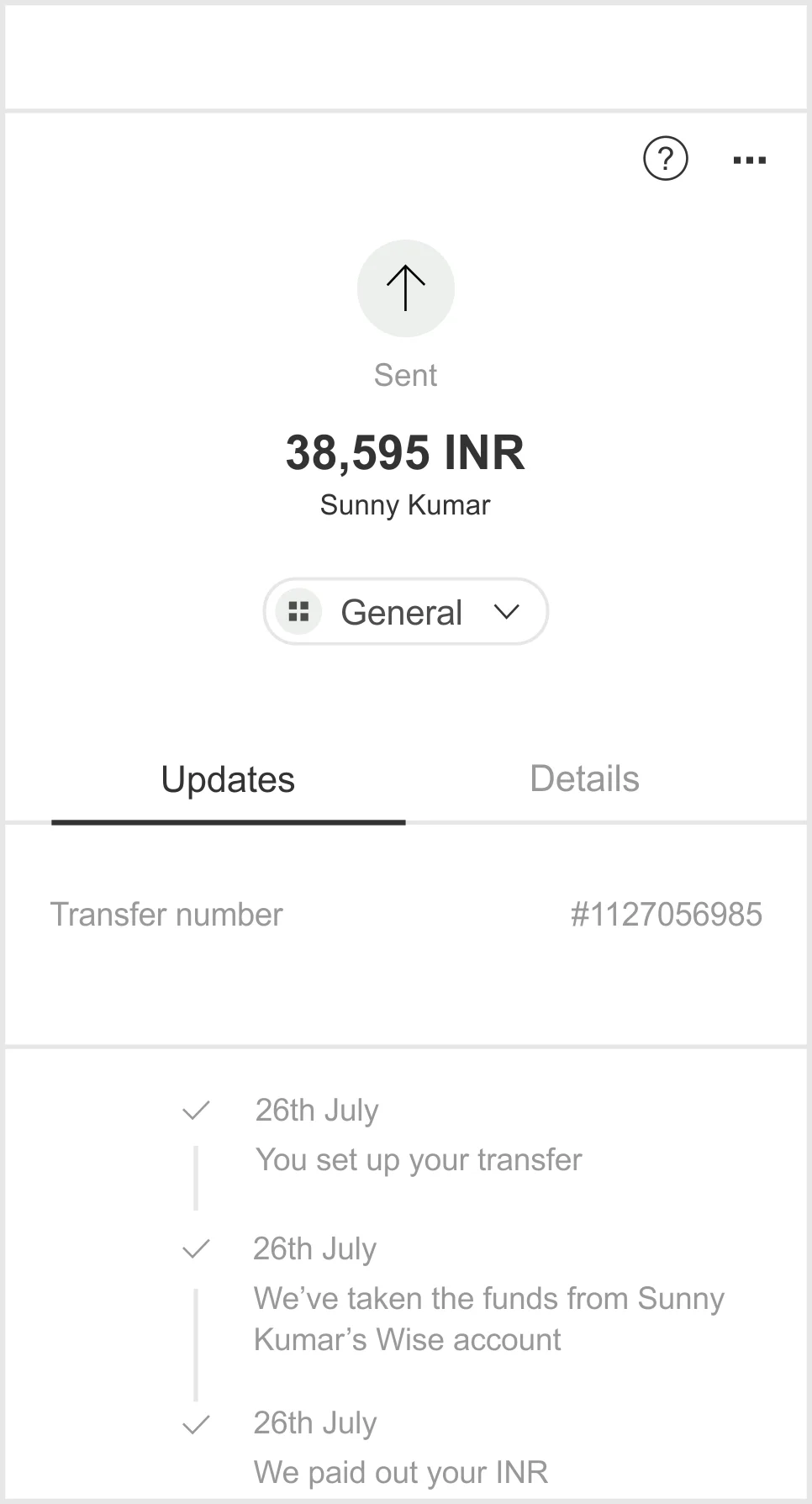
Task: Select the Updates tab
Action: click(228, 779)
